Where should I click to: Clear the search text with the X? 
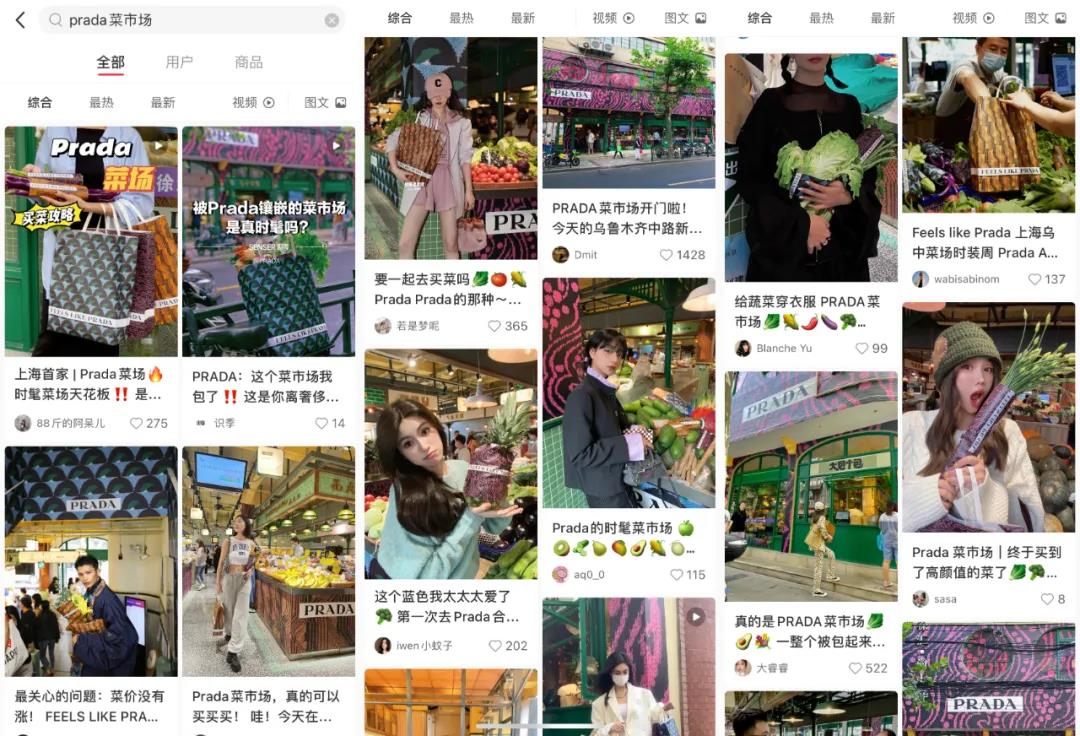(332, 20)
